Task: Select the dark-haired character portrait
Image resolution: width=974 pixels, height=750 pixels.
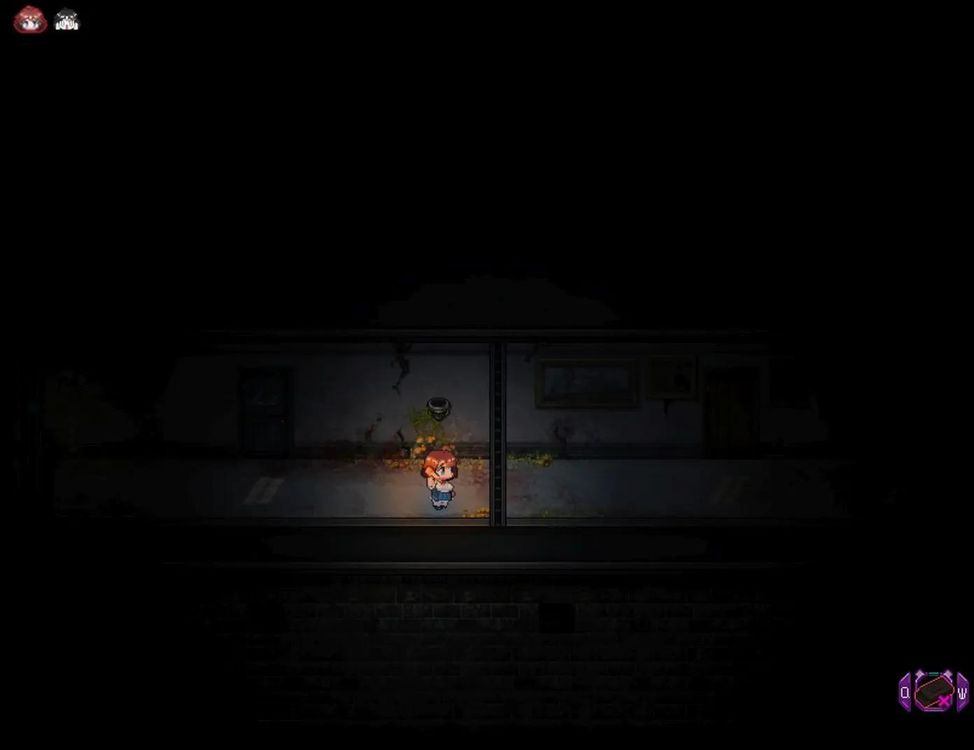Action: pos(67,19)
